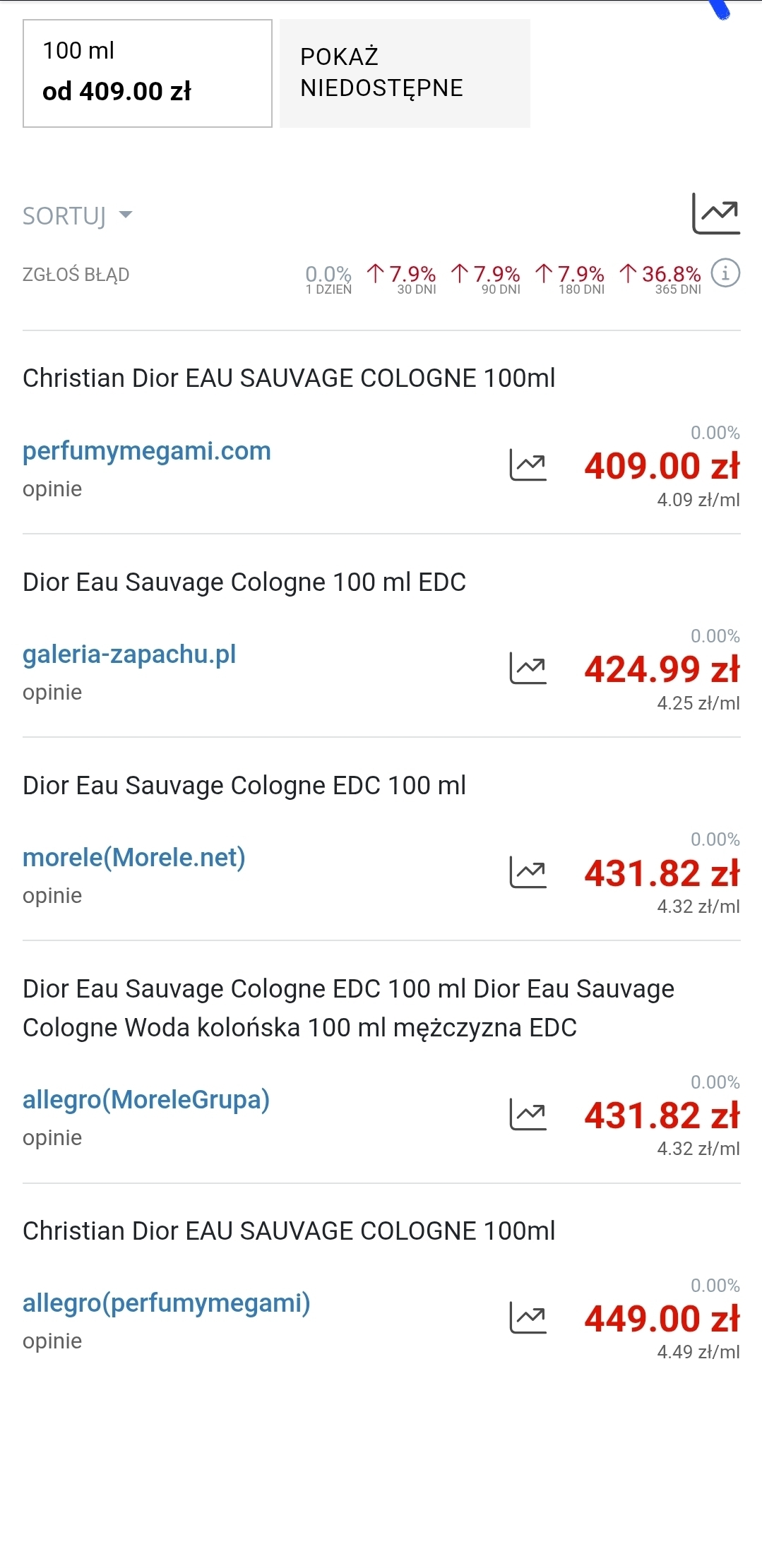Tap POKAŻ NIEDOSTĘPNE button
The image size is (762, 1568).
coord(405,73)
